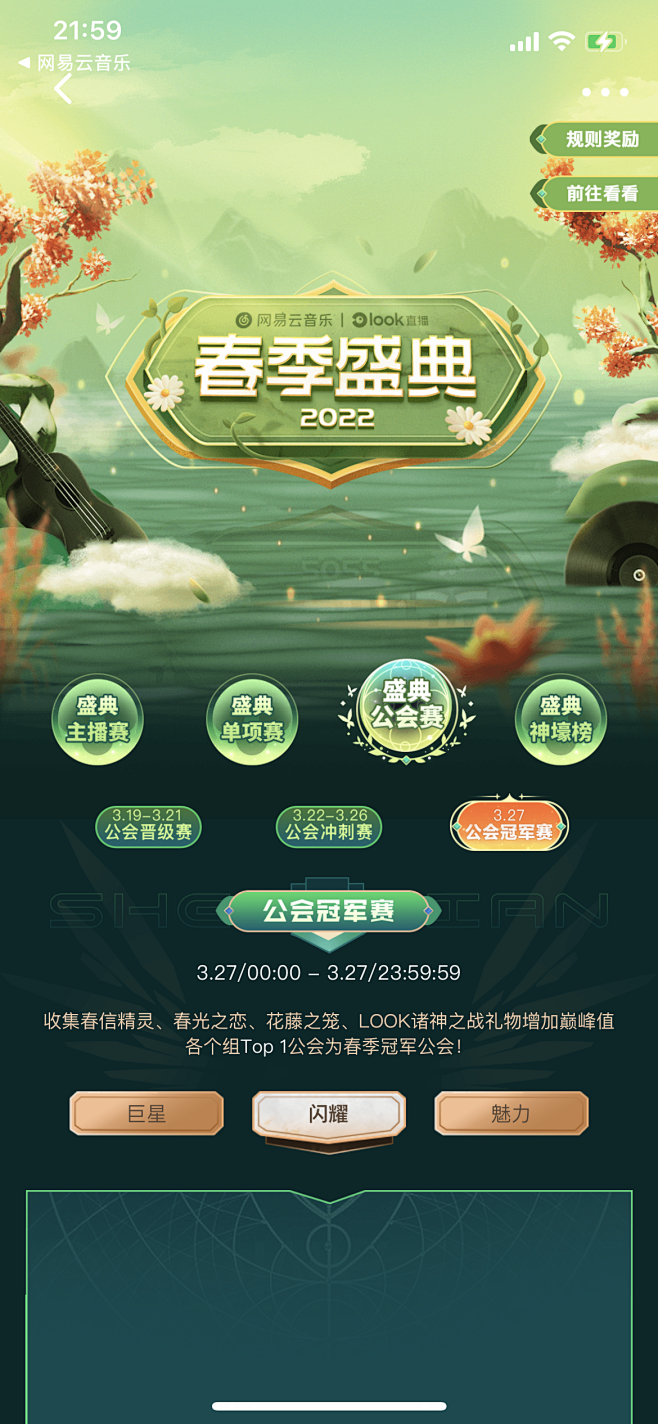The height and width of the screenshot is (1424, 658).
Task: Return to 网易云音乐 via status bar link
Action: [x=75, y=63]
